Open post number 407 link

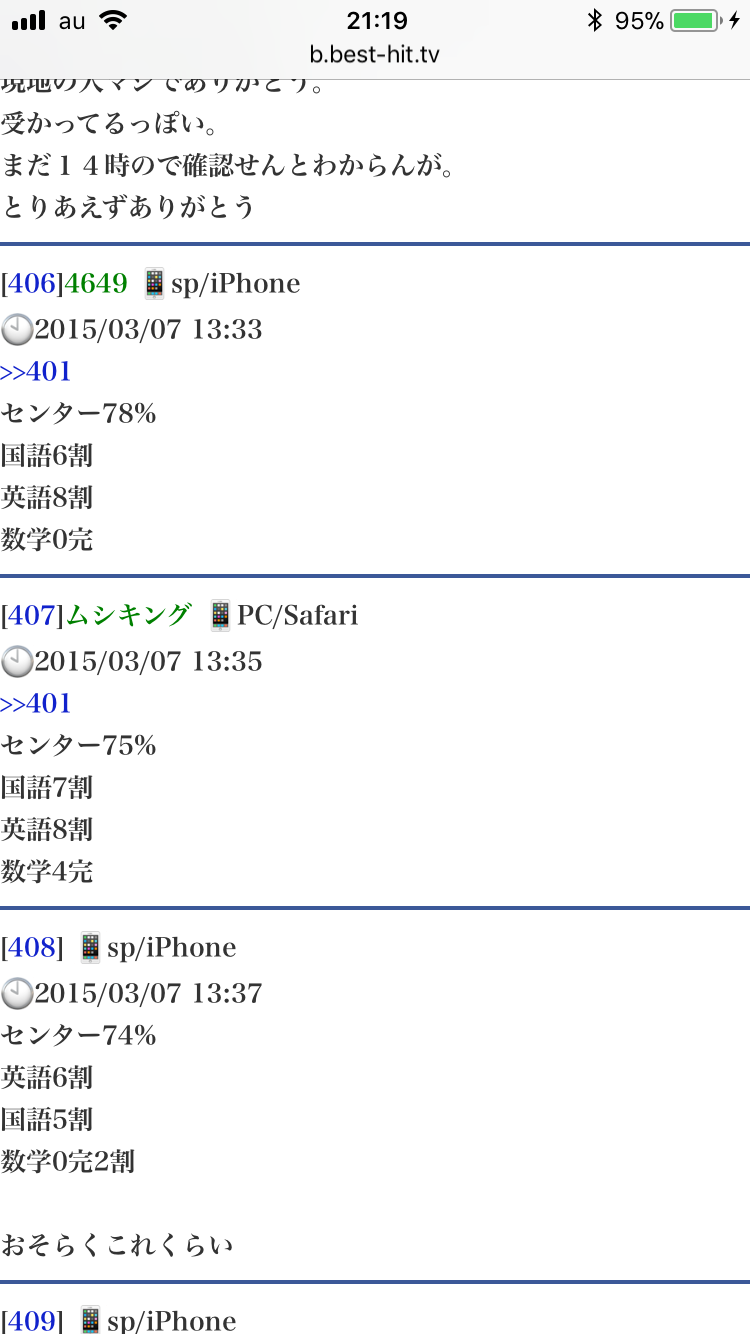(32, 615)
